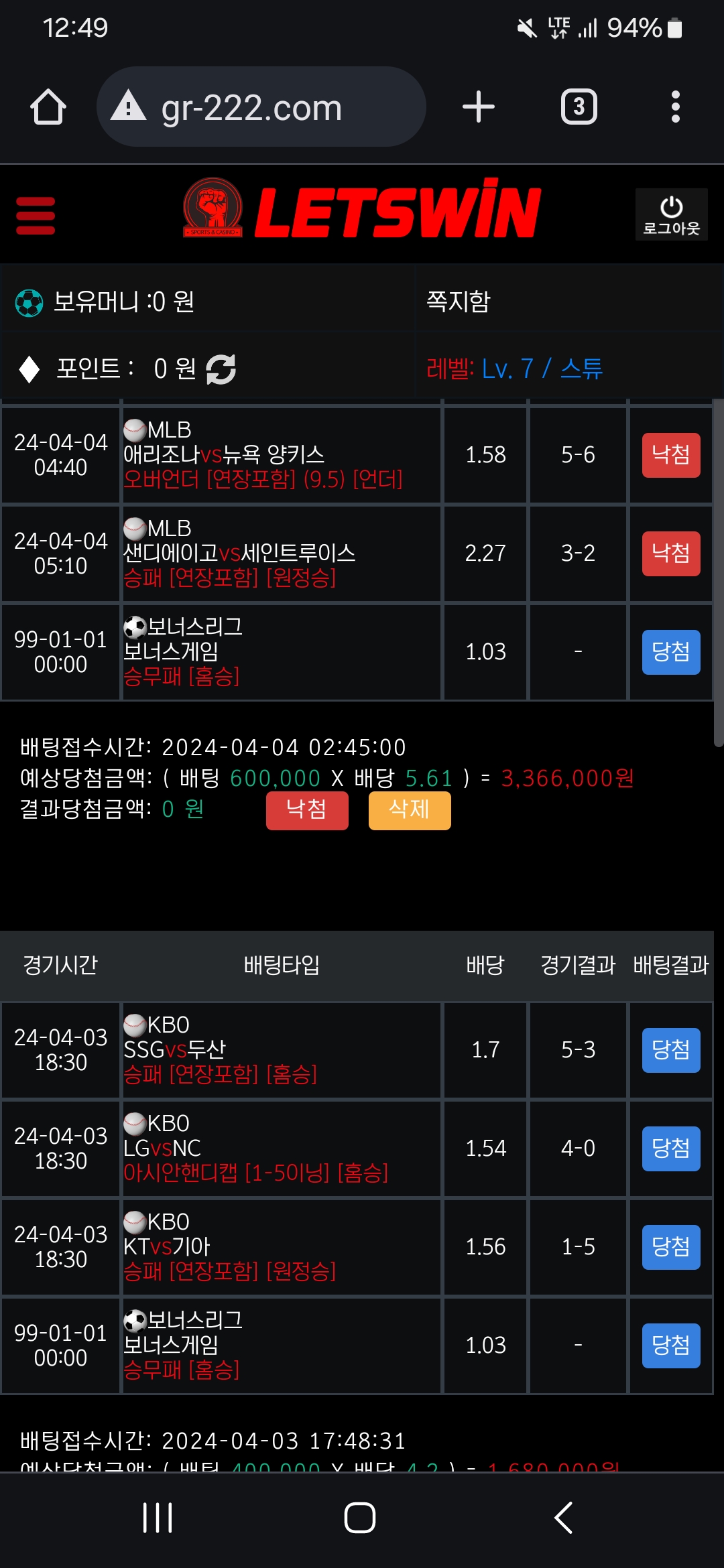Viewport: 724px width, 1568px height.
Task: Show the open tabs switcher
Action: [579, 107]
